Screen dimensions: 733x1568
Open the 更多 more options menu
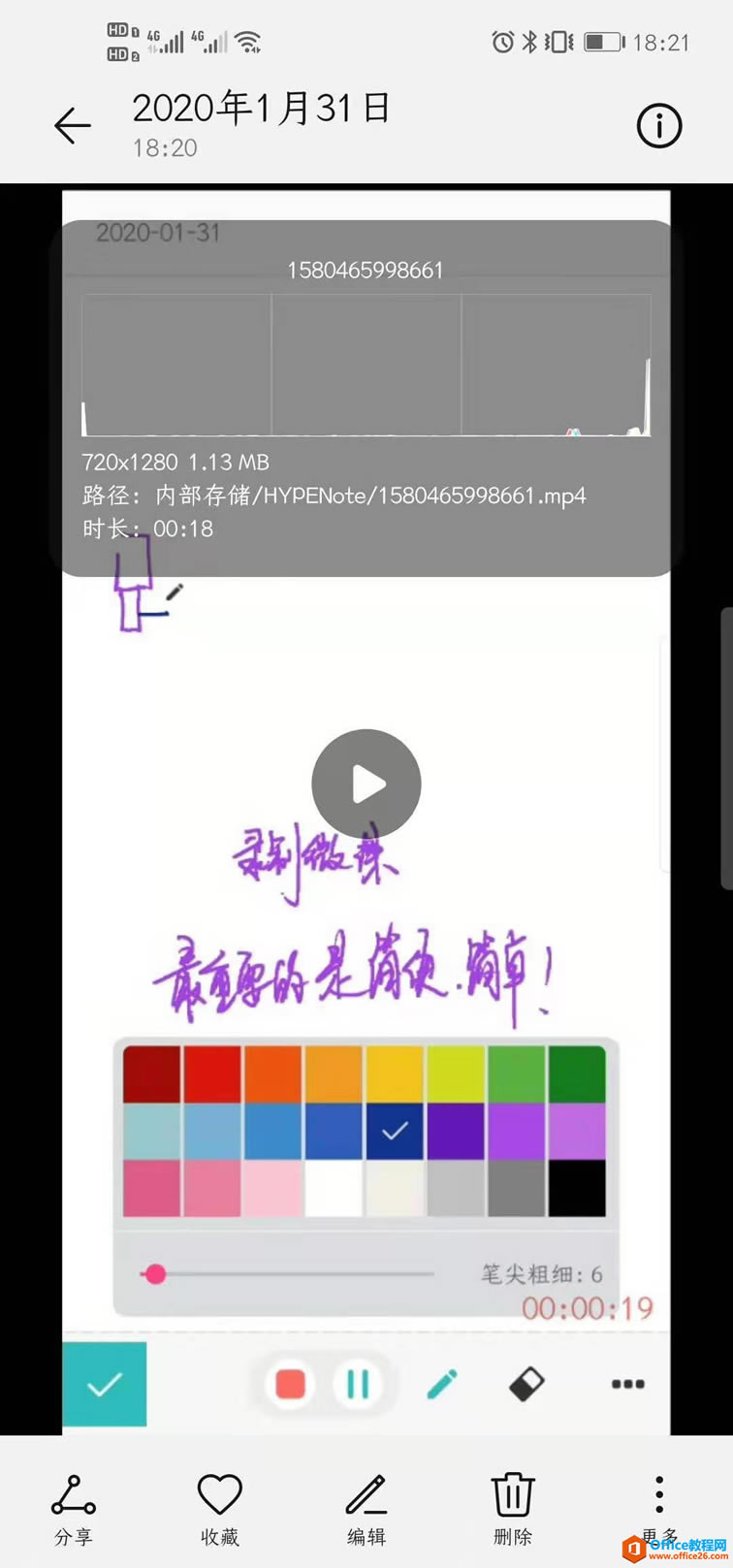click(659, 1508)
